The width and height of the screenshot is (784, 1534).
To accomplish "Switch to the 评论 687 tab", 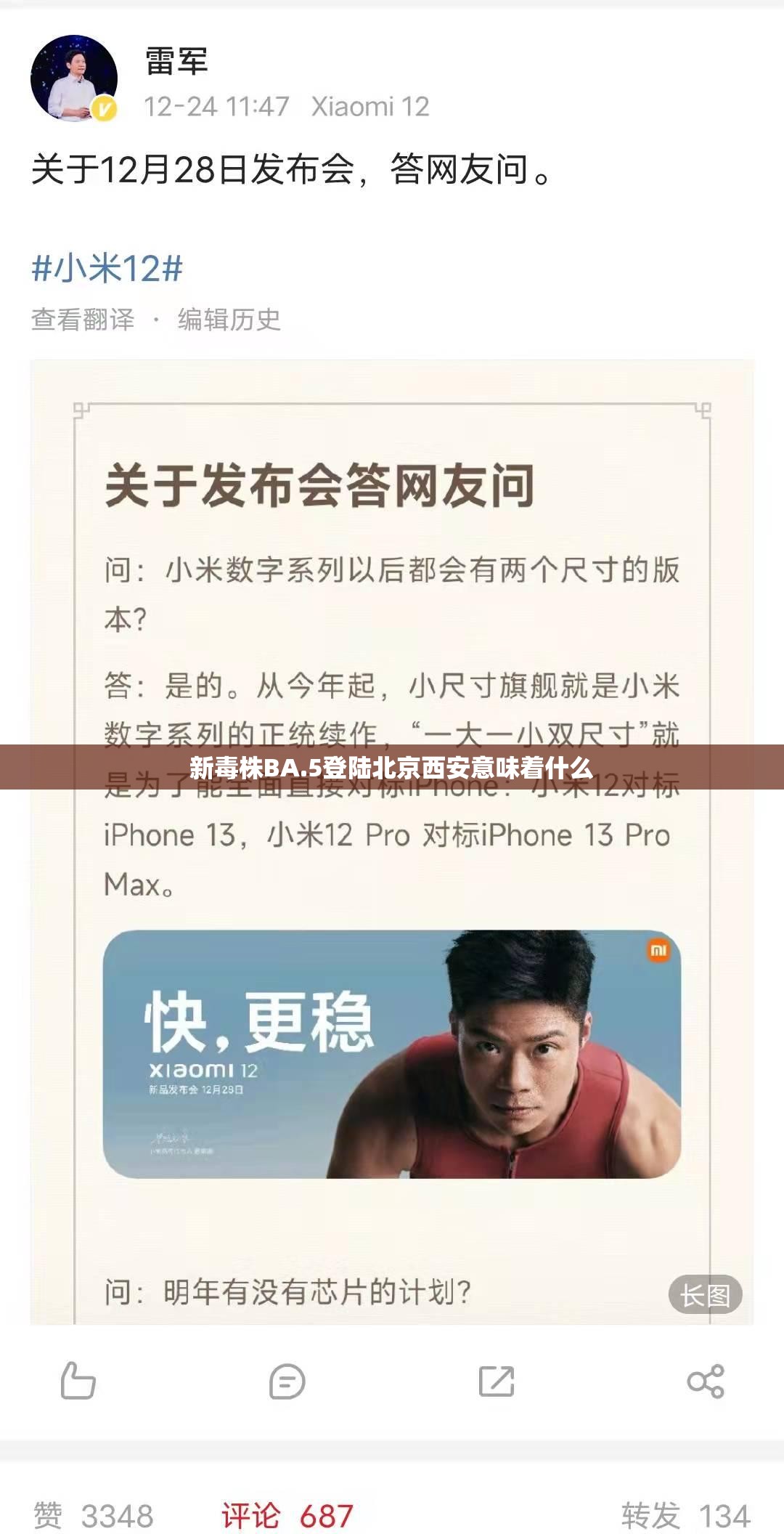I will click(x=287, y=1515).
